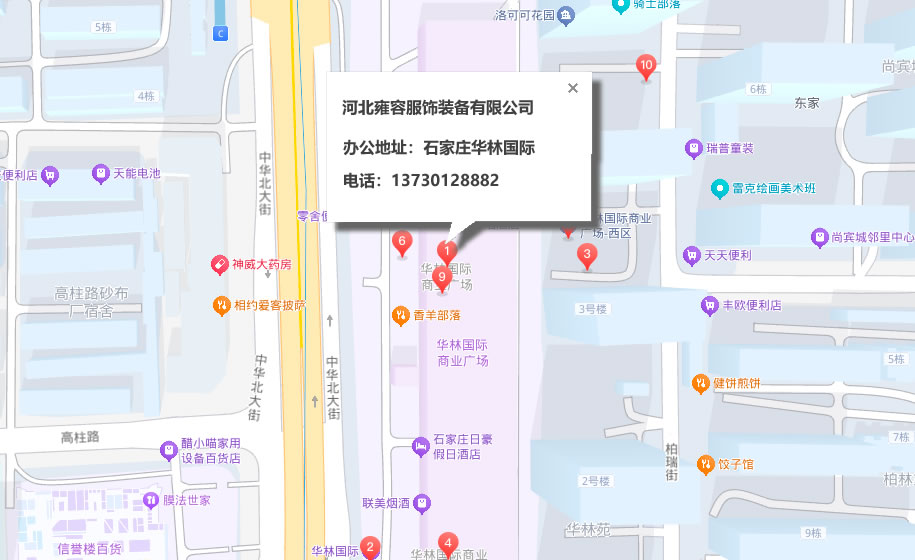Select map marker number 2
915x560 pixels.
370,547
